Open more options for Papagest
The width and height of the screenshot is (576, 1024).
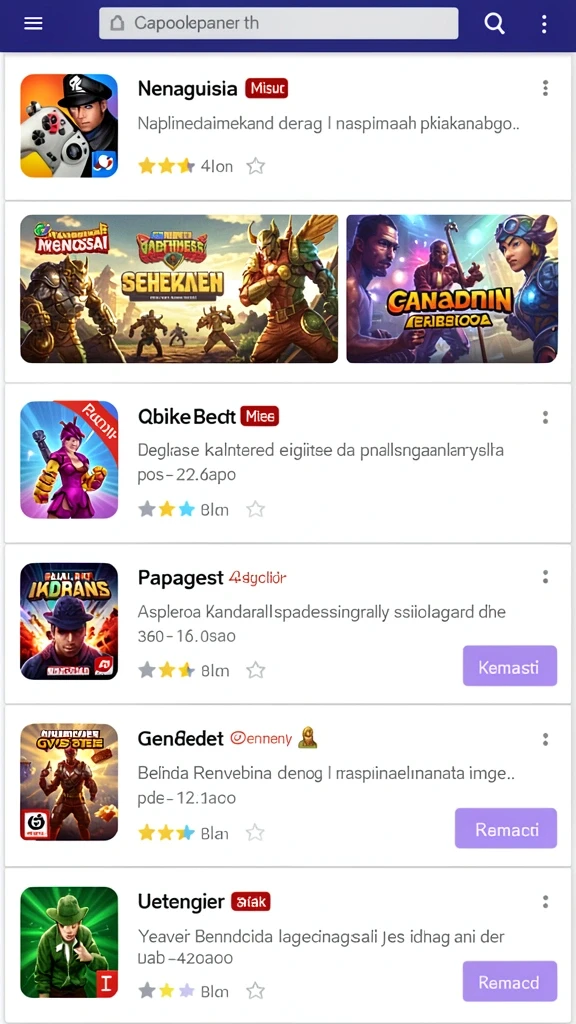click(x=545, y=577)
